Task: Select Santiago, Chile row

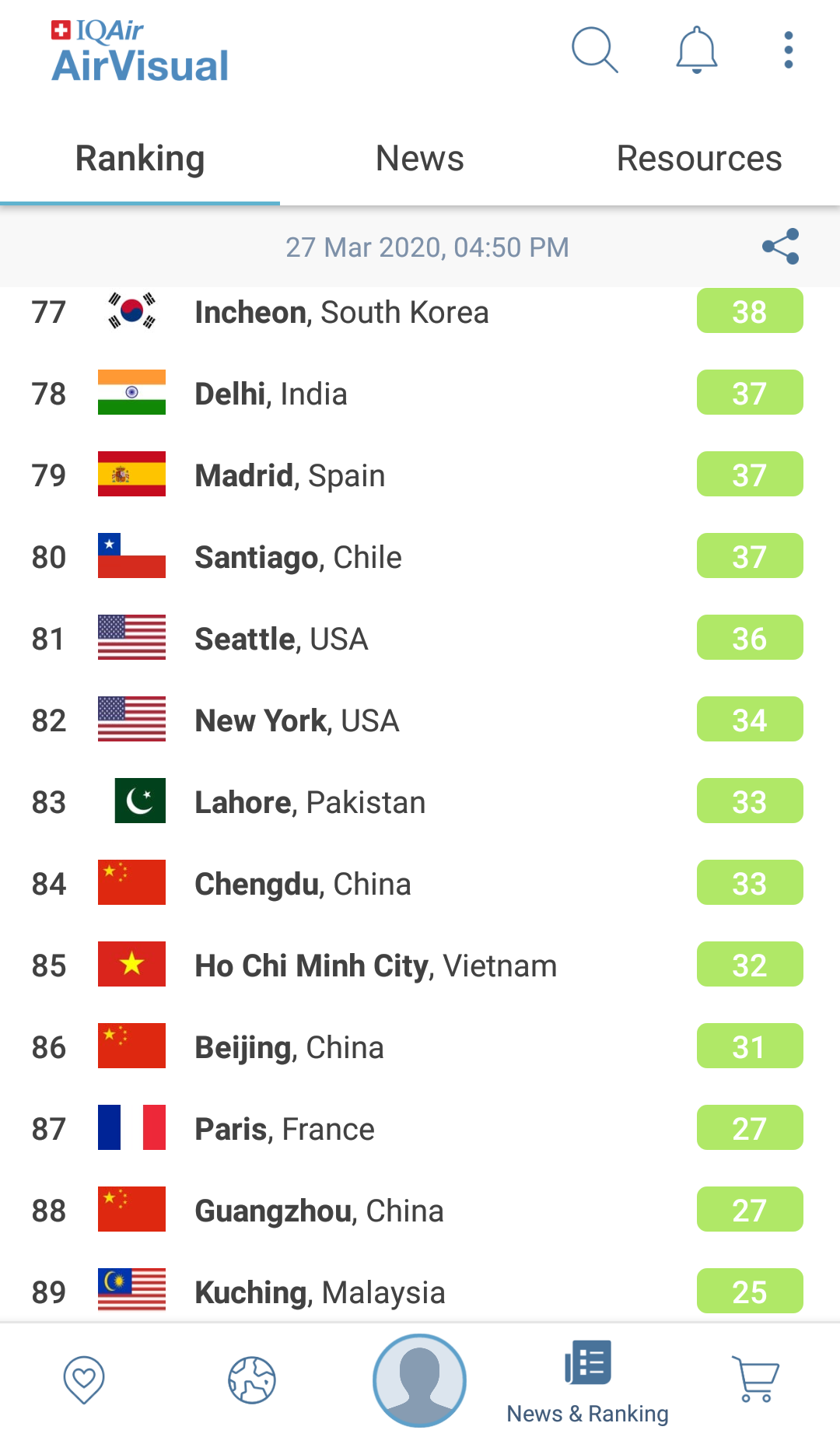Action: point(420,557)
